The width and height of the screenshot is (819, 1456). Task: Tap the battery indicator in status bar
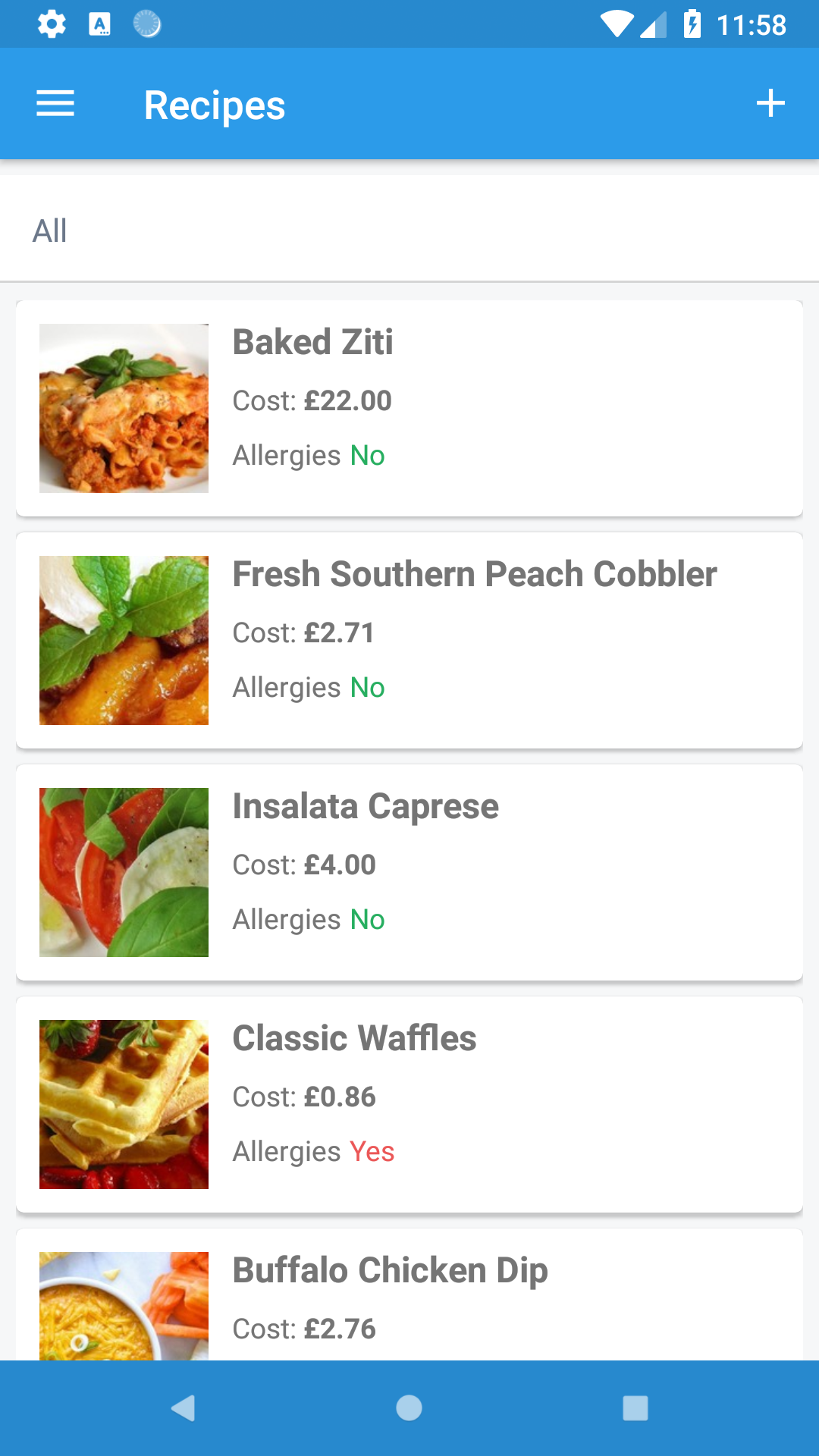[x=692, y=24]
